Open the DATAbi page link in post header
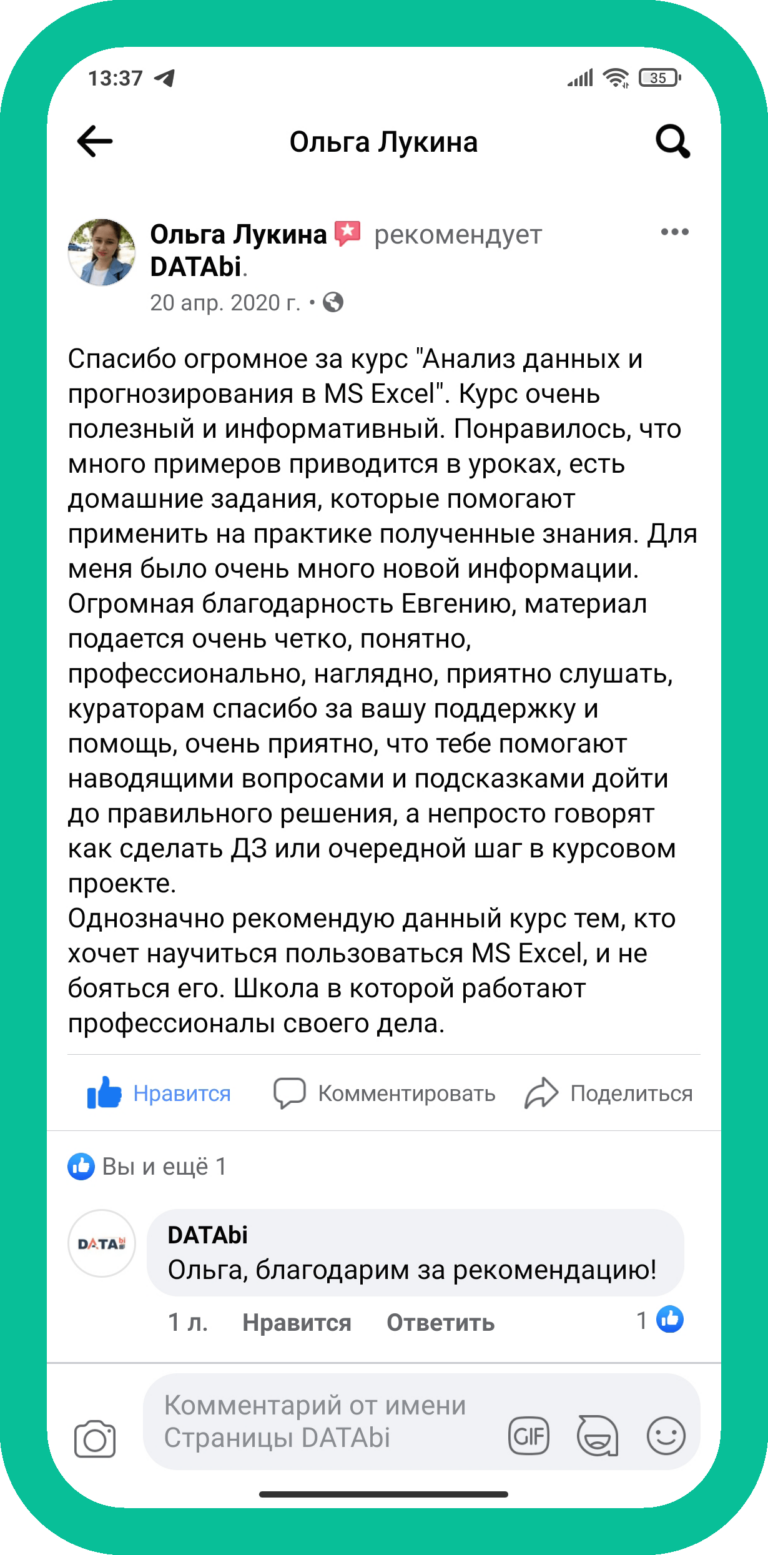The width and height of the screenshot is (768, 1555). 196,267
